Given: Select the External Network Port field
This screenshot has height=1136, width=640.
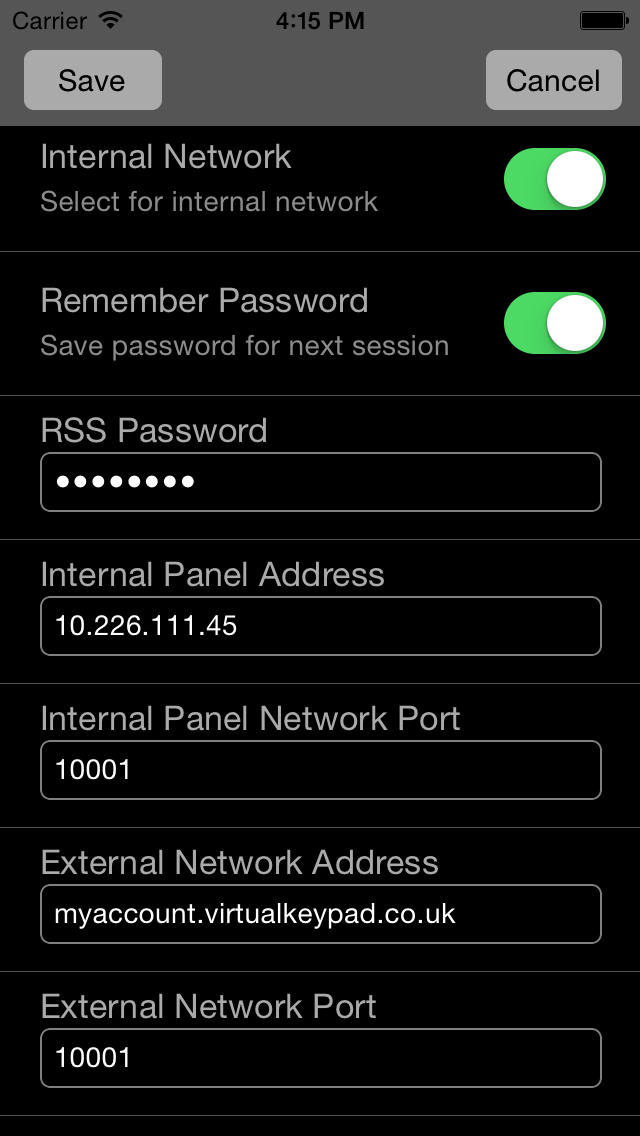Looking at the screenshot, I should (x=320, y=1058).
